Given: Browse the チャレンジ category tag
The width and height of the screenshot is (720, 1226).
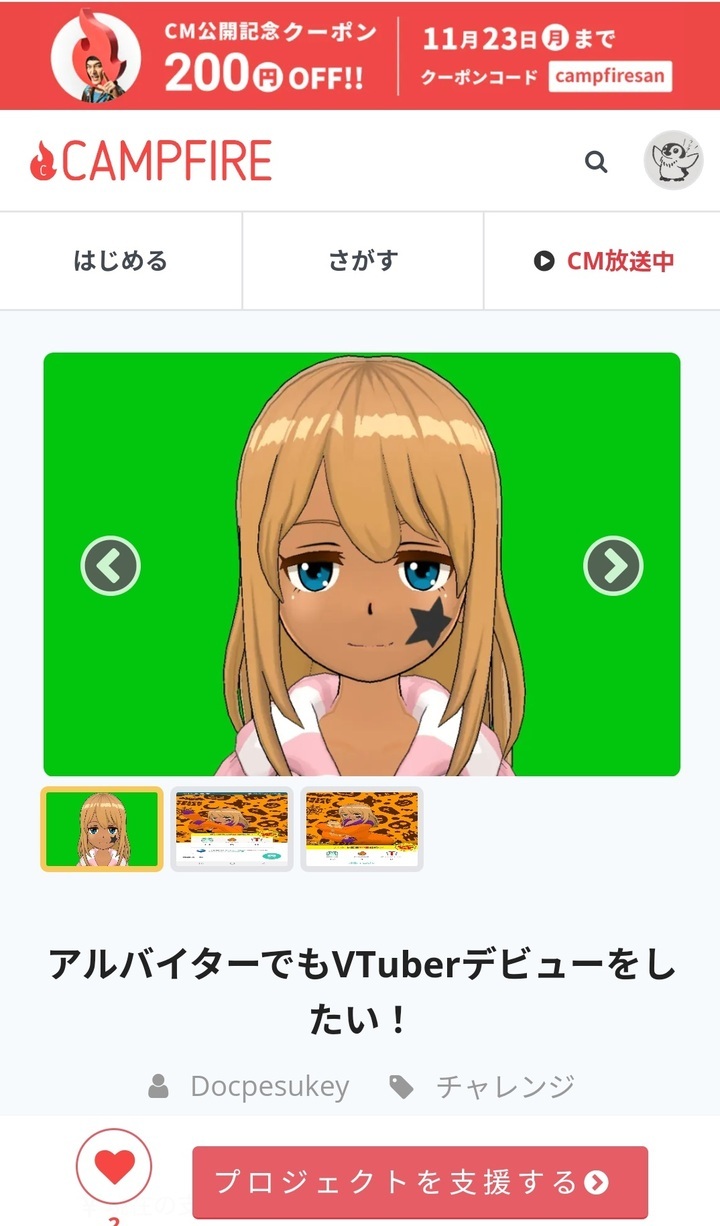Looking at the screenshot, I should [x=504, y=1086].
